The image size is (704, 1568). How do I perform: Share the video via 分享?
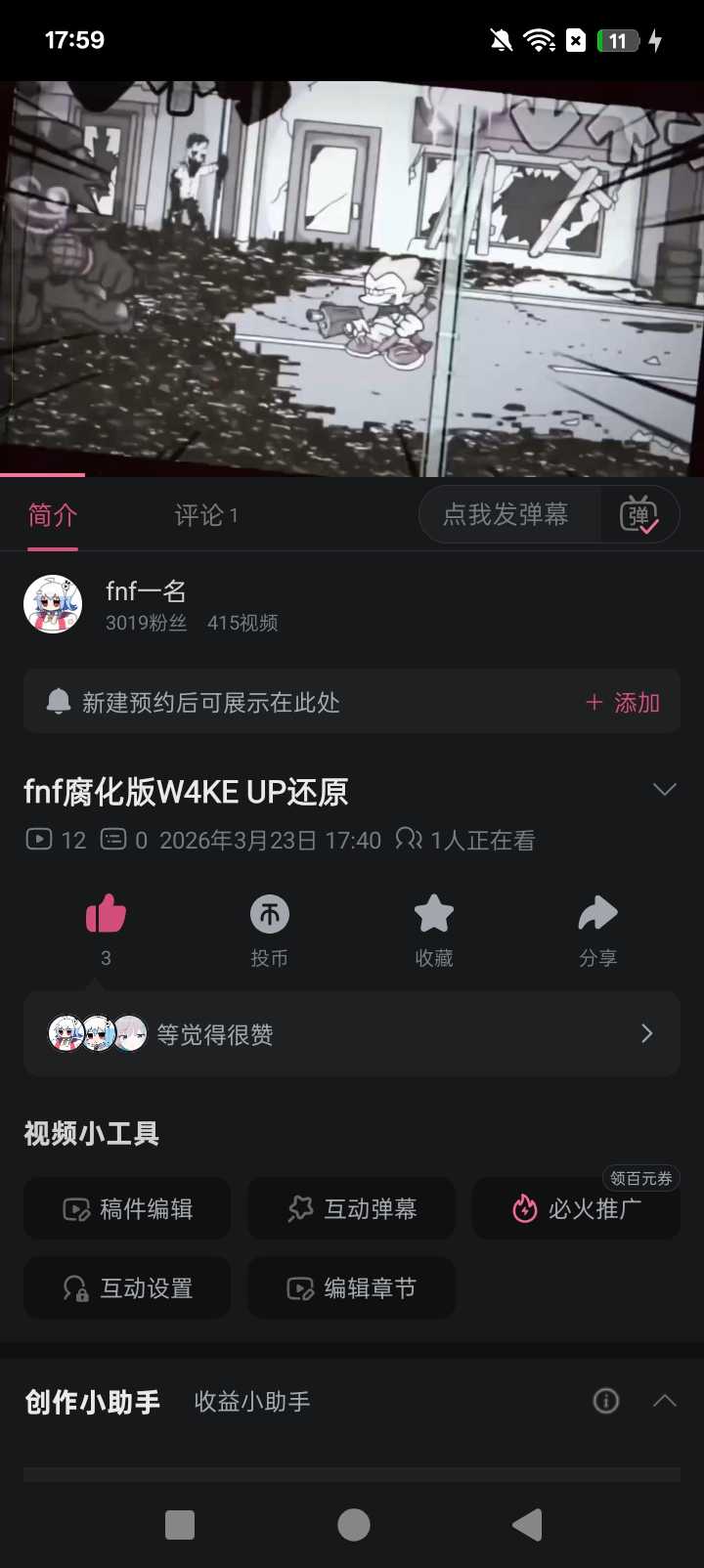pyautogui.click(x=598, y=915)
